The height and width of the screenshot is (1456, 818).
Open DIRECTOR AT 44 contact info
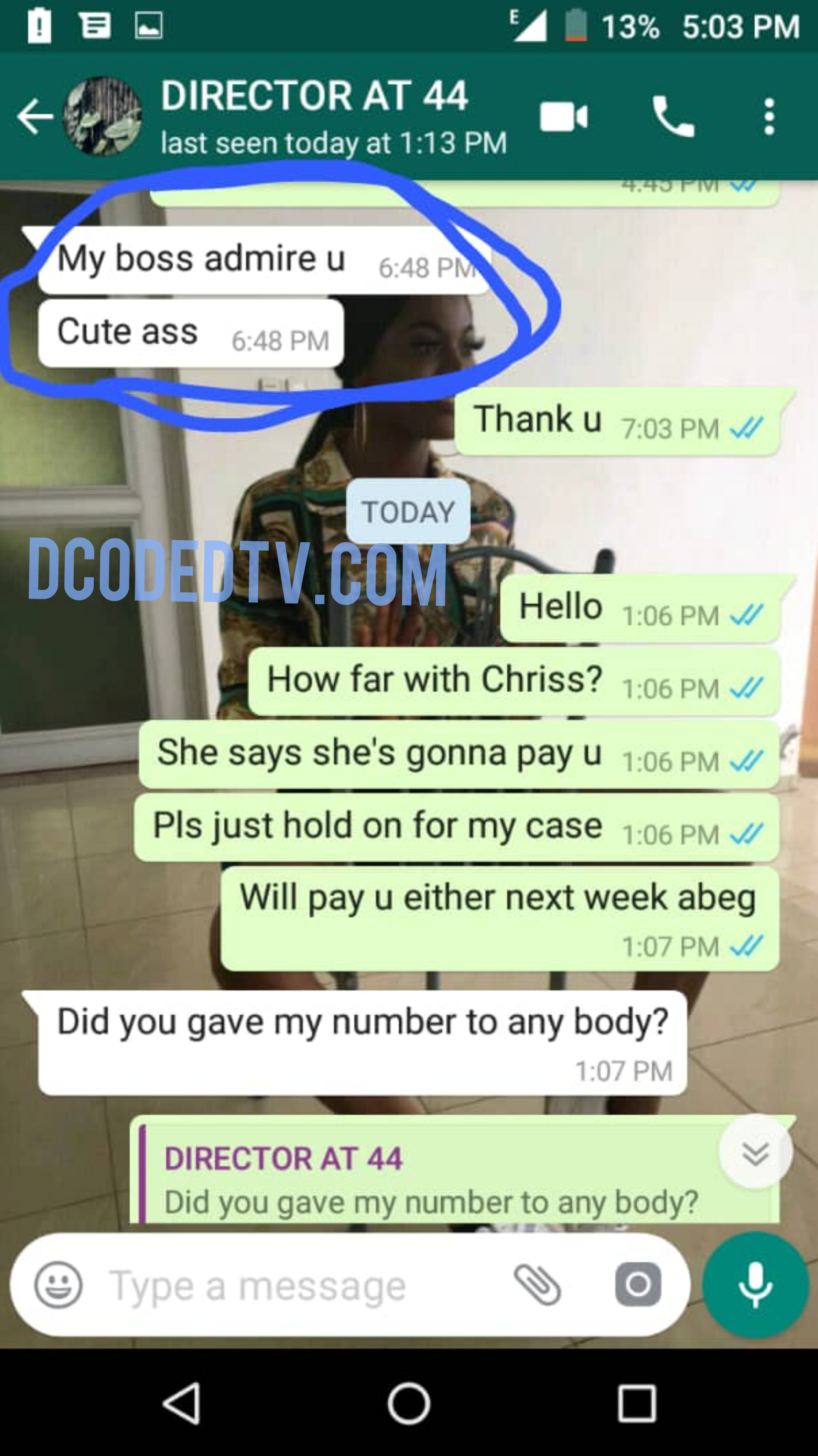click(314, 116)
